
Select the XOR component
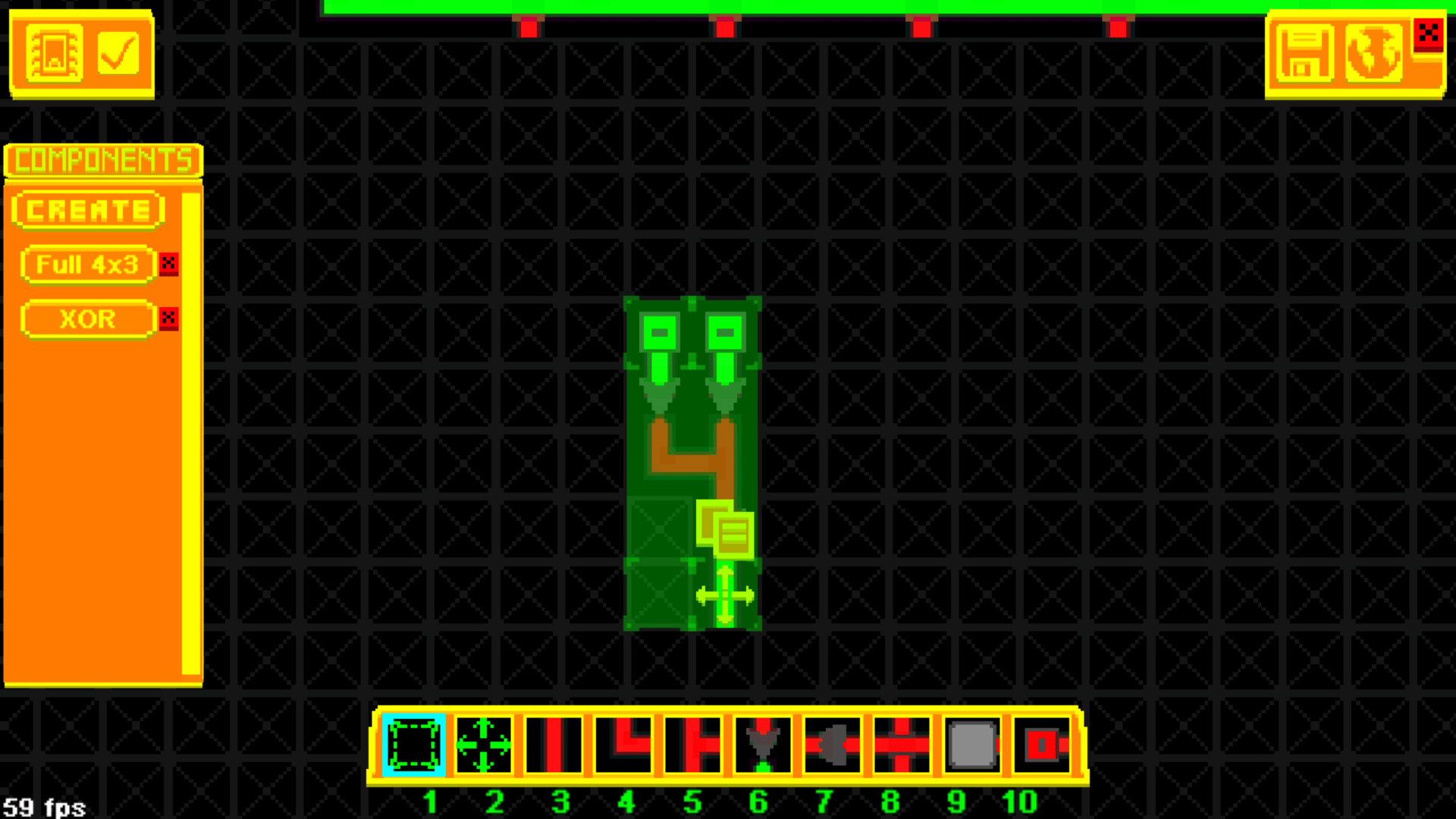[87, 319]
